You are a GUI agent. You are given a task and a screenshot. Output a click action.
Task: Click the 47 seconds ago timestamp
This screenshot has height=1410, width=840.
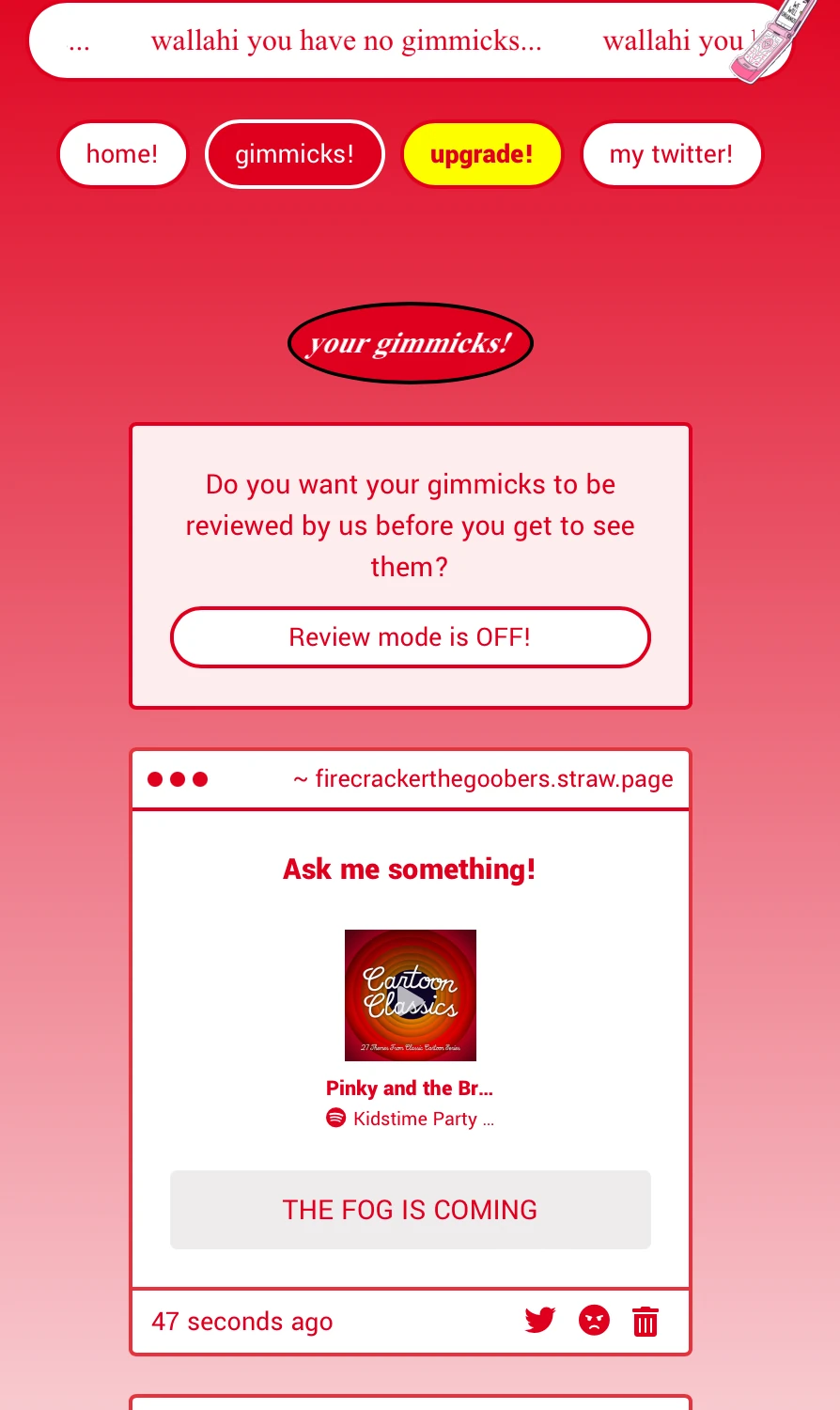pyautogui.click(x=241, y=1321)
